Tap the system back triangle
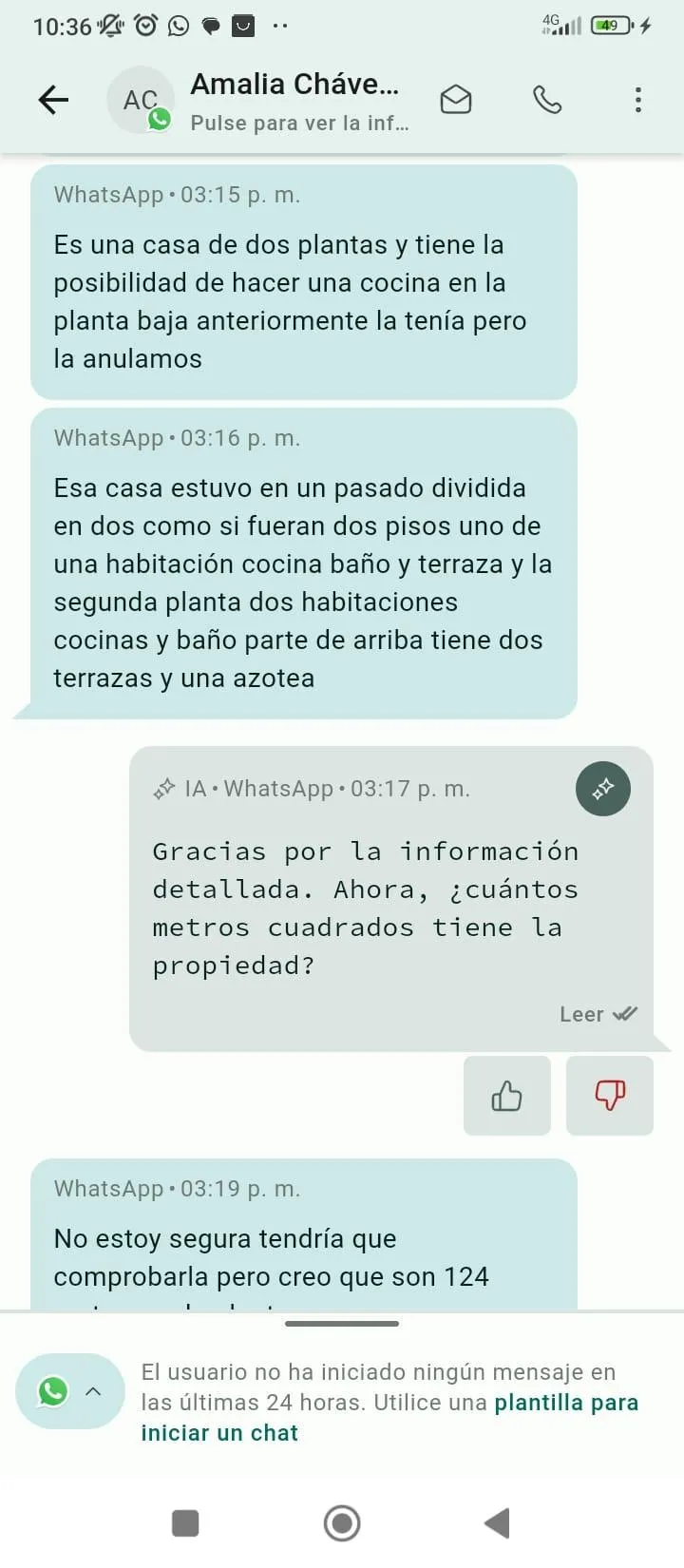 coord(497,1523)
